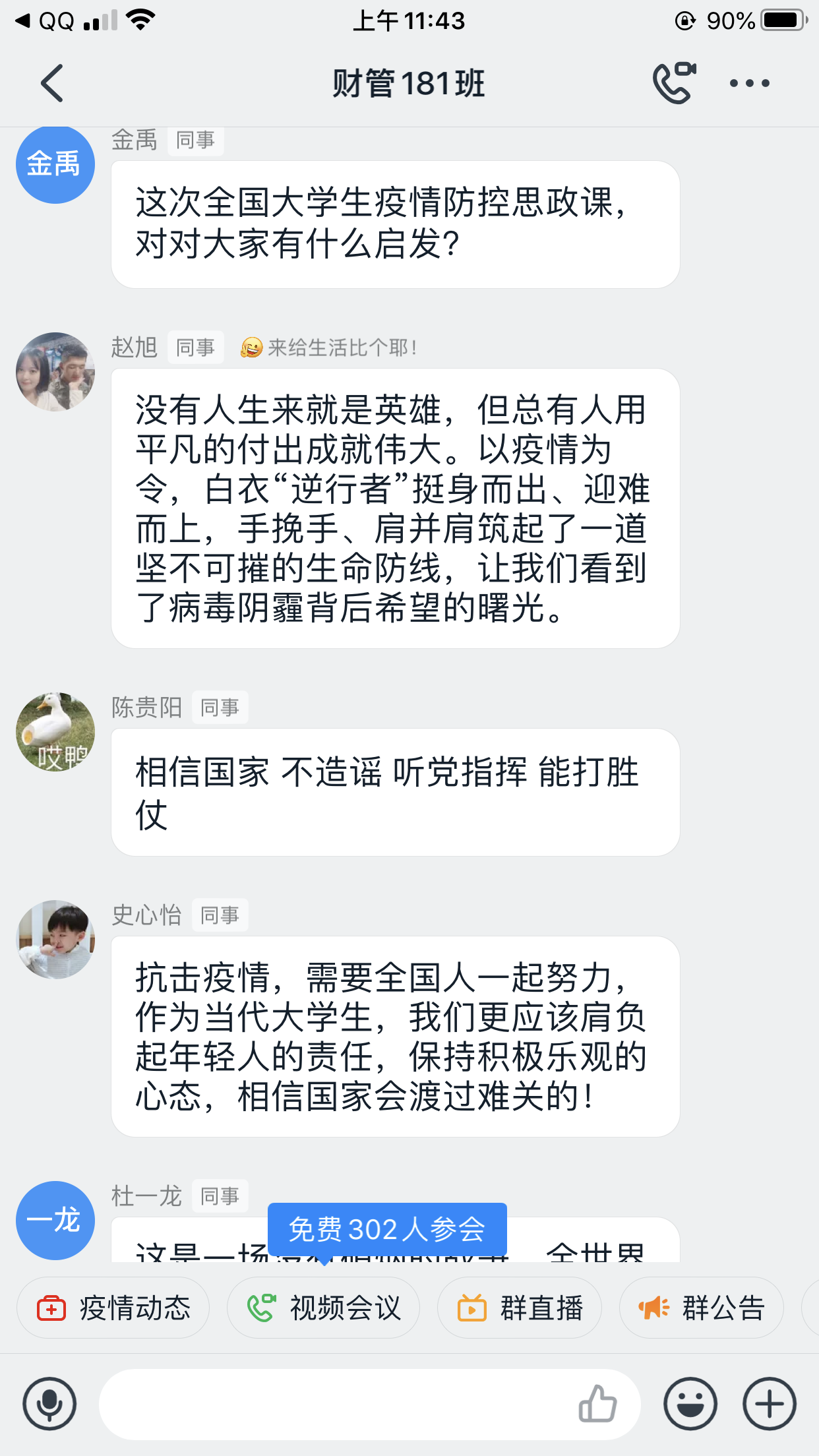The height and width of the screenshot is (1456, 819).
Task: Open the emoji picker
Action: click(x=690, y=1404)
